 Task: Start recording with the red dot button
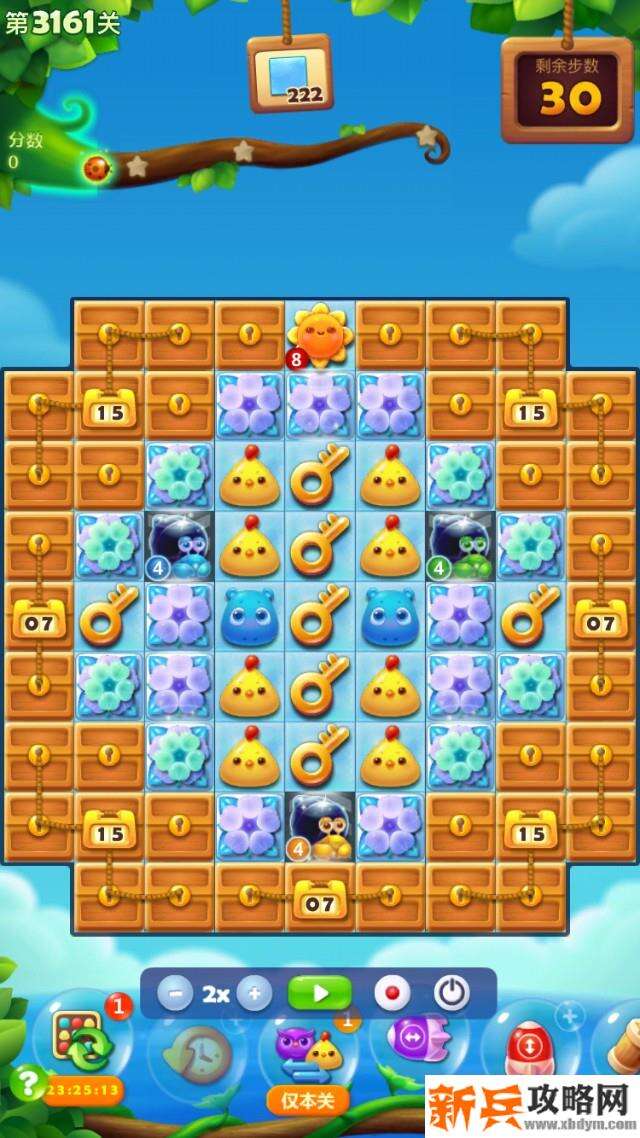[392, 994]
